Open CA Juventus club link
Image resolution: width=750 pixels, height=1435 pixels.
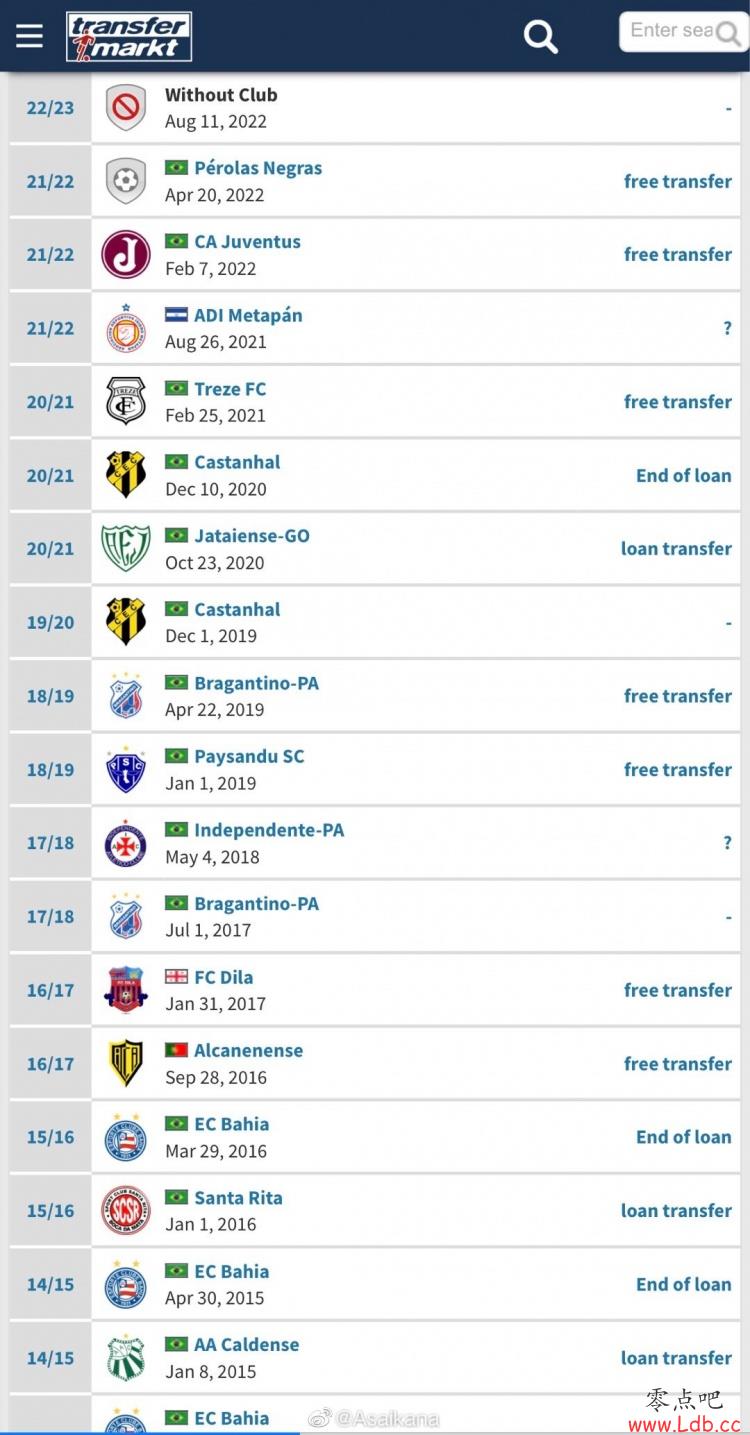coord(247,241)
